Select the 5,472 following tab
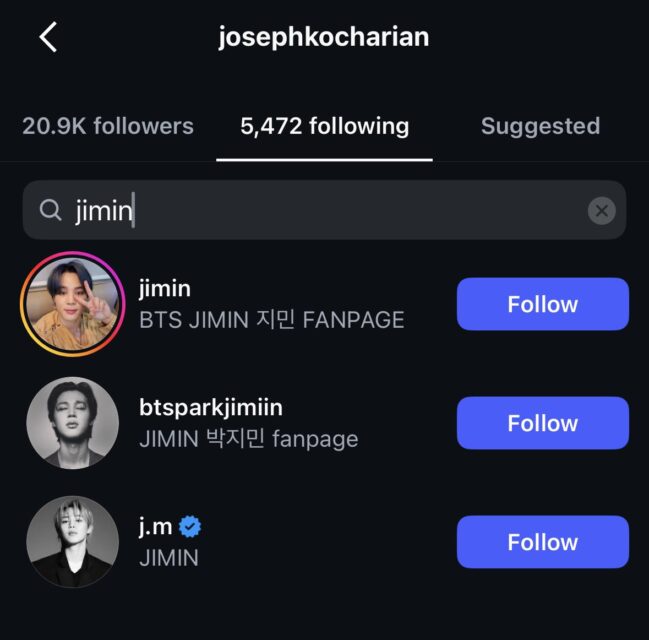The height and width of the screenshot is (640, 649). [x=324, y=127]
